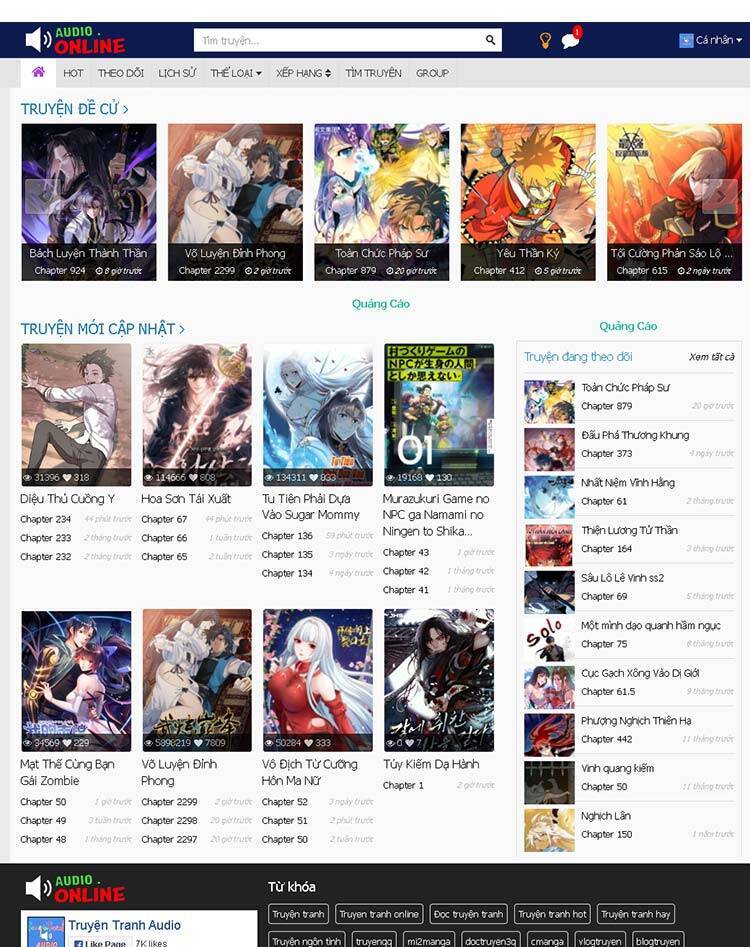Tap the Tìm truyện search field
750x947 pixels.
point(338,41)
